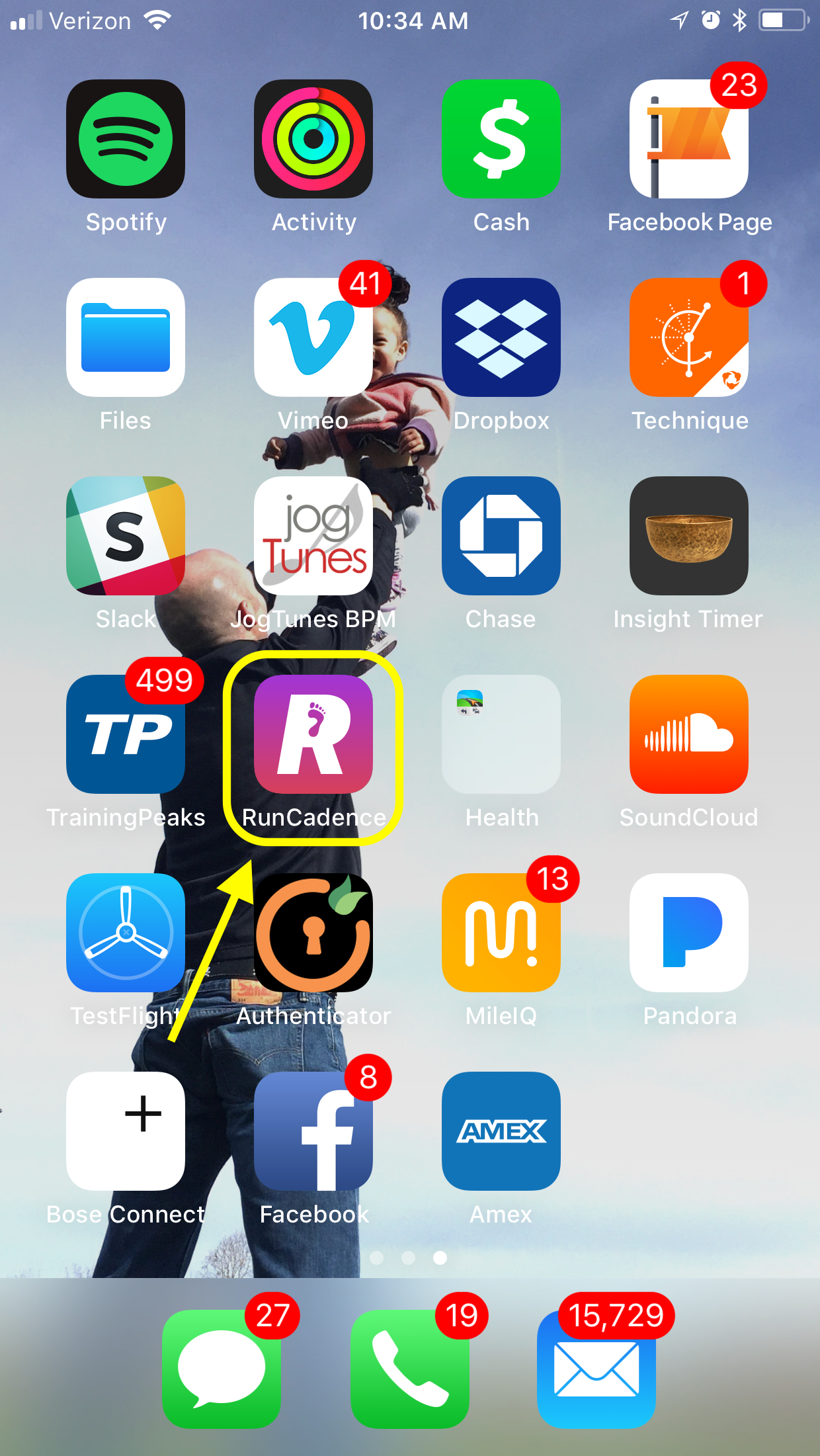This screenshot has width=820, height=1456.
Task: Open Mail in the dock
Action: click(596, 1369)
